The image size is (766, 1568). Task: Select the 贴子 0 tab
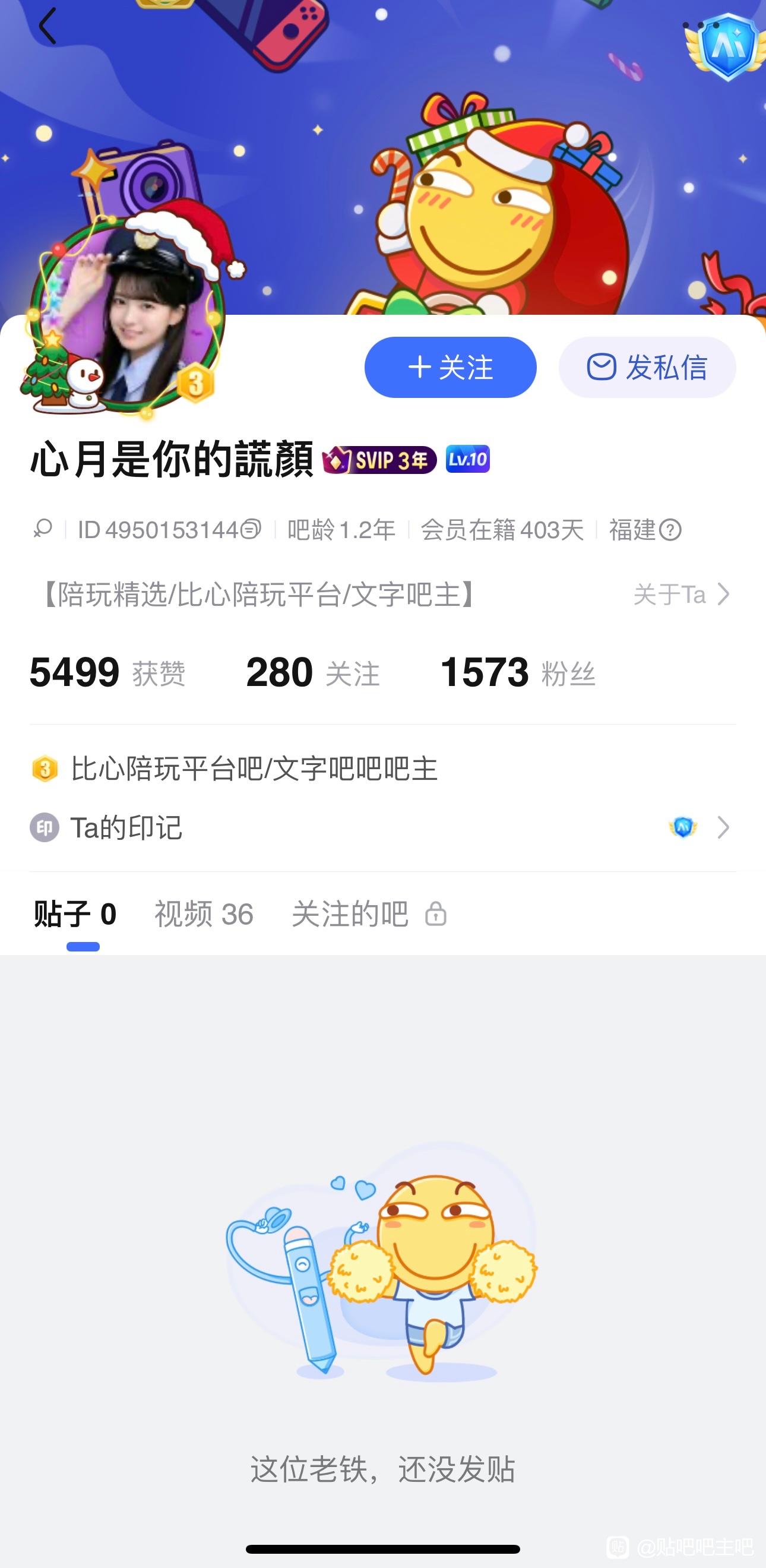(75, 914)
